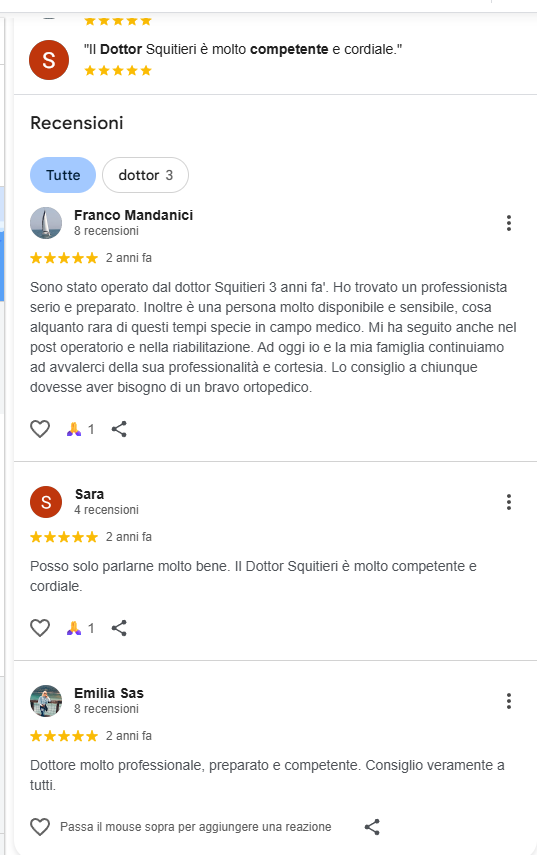The image size is (537, 855).
Task: View Emilia Sas's profile
Action: pyautogui.click(x=109, y=694)
